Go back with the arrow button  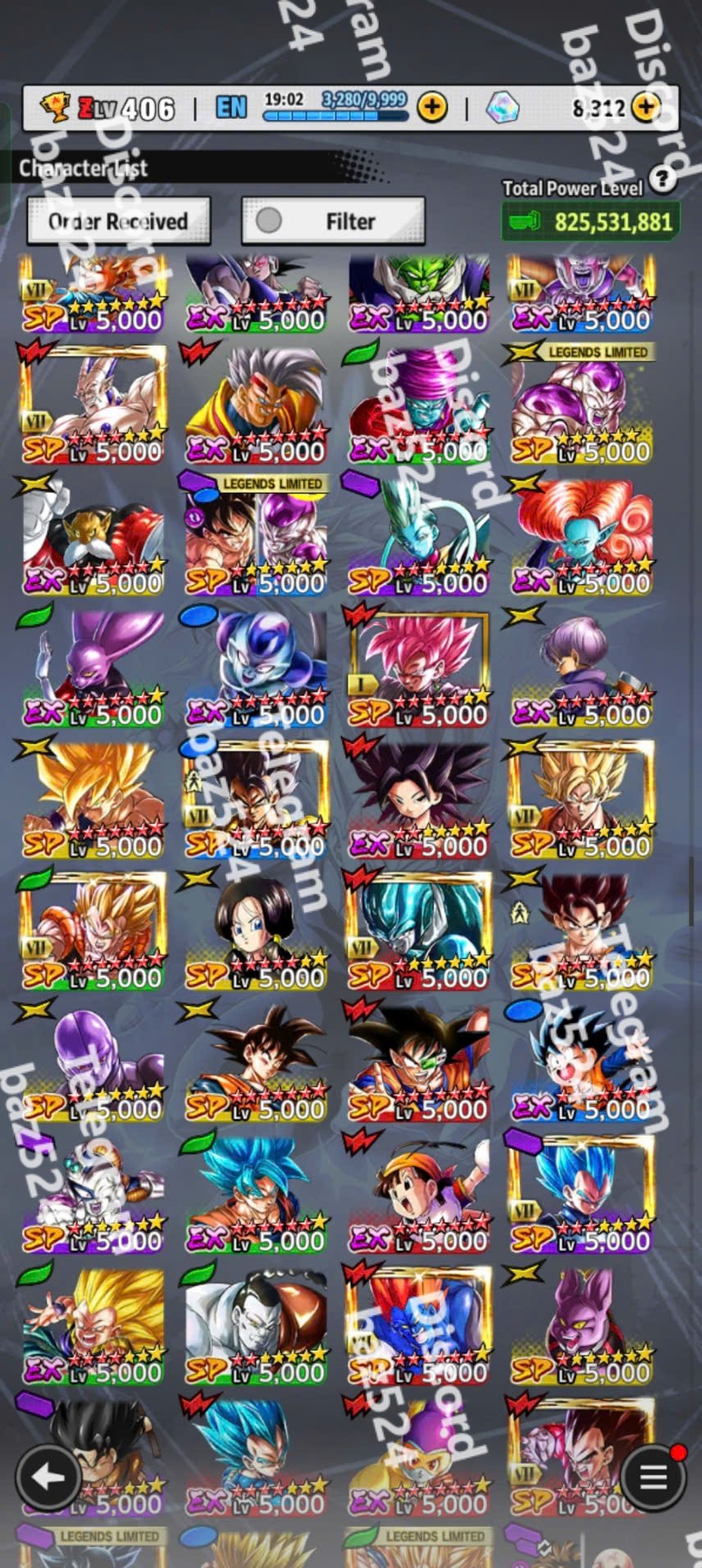point(48,1477)
